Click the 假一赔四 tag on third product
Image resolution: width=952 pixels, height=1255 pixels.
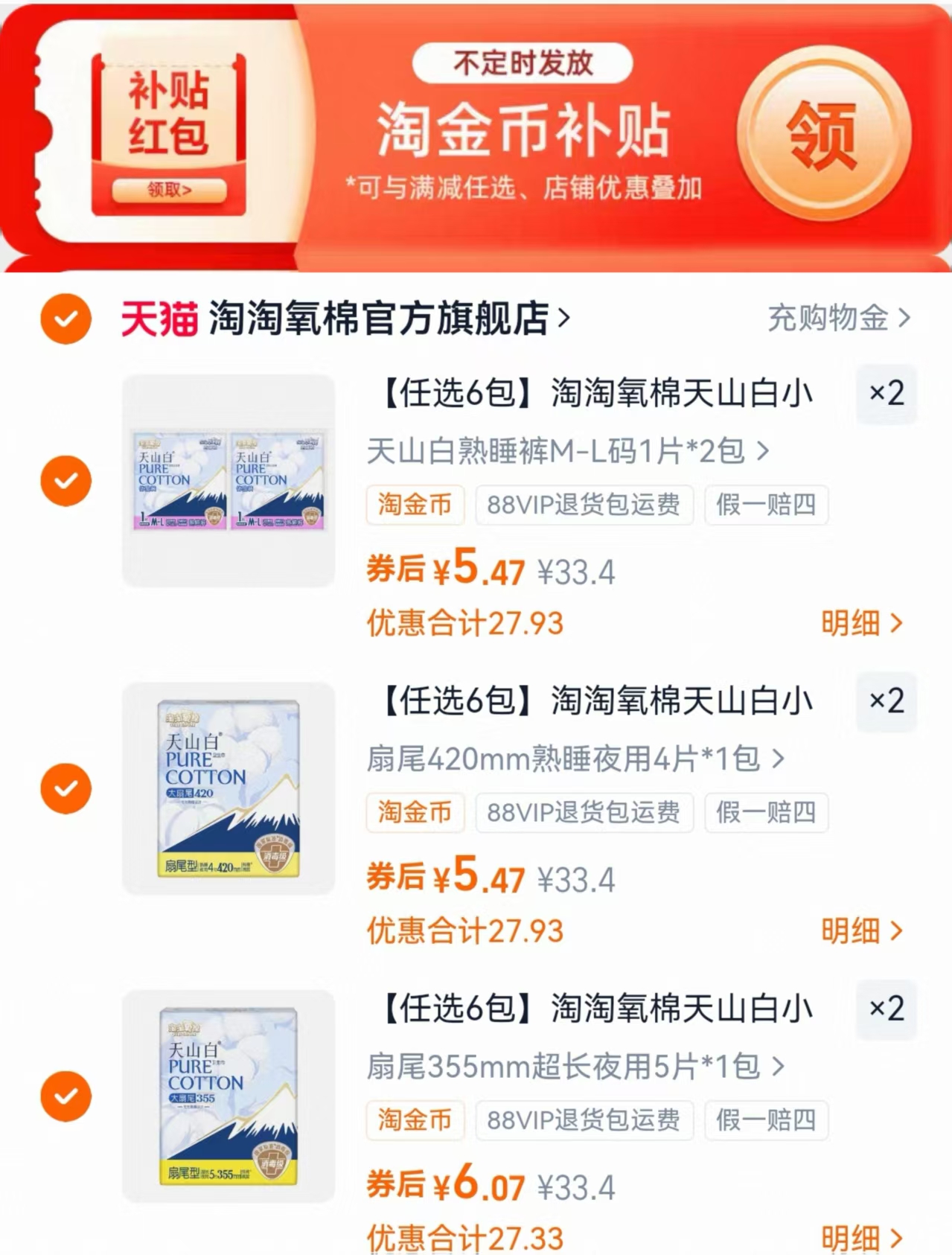[766, 1120]
